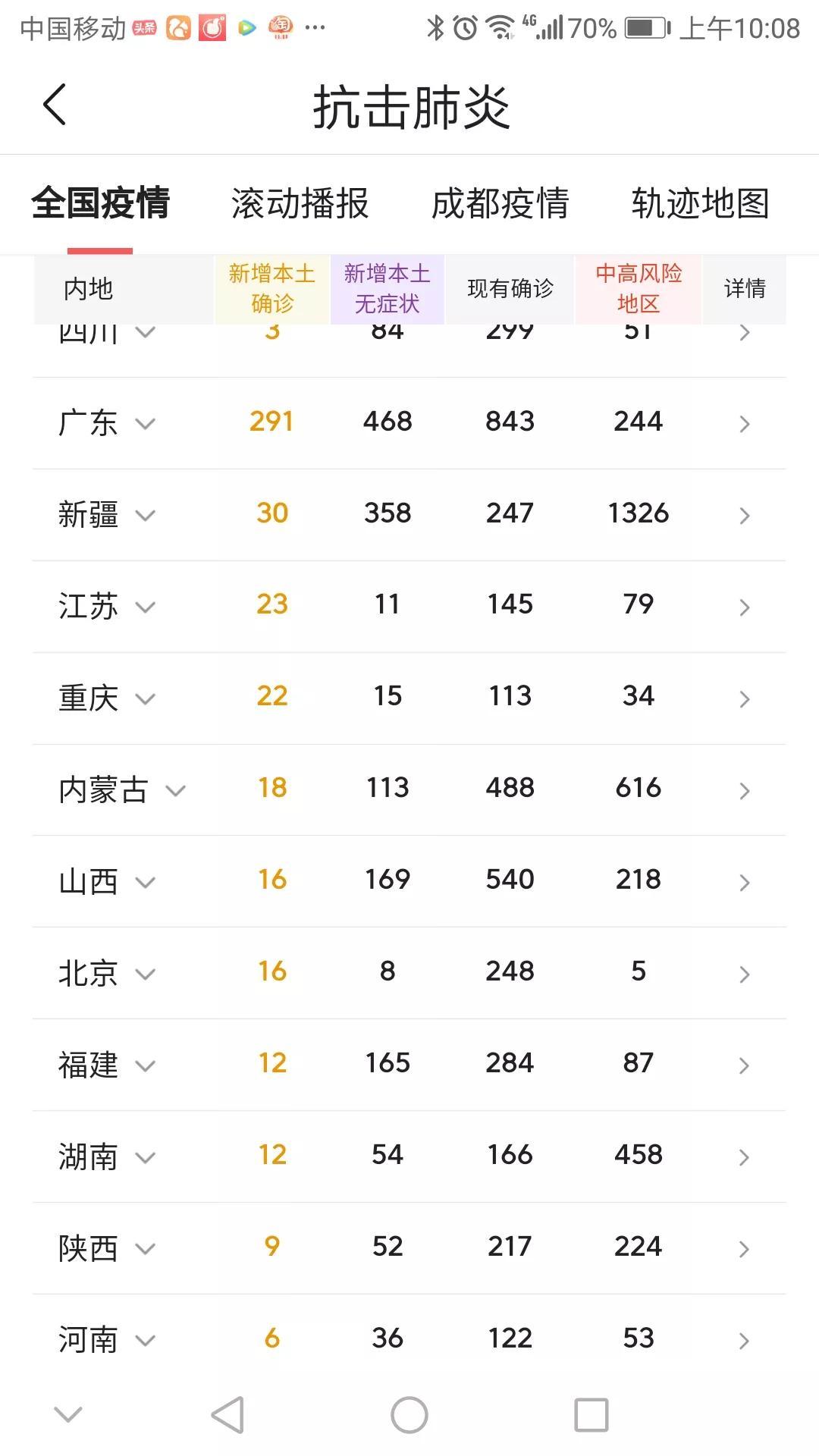Tap the system home button
Viewport: 819px width, 1456px height.
[409, 1415]
